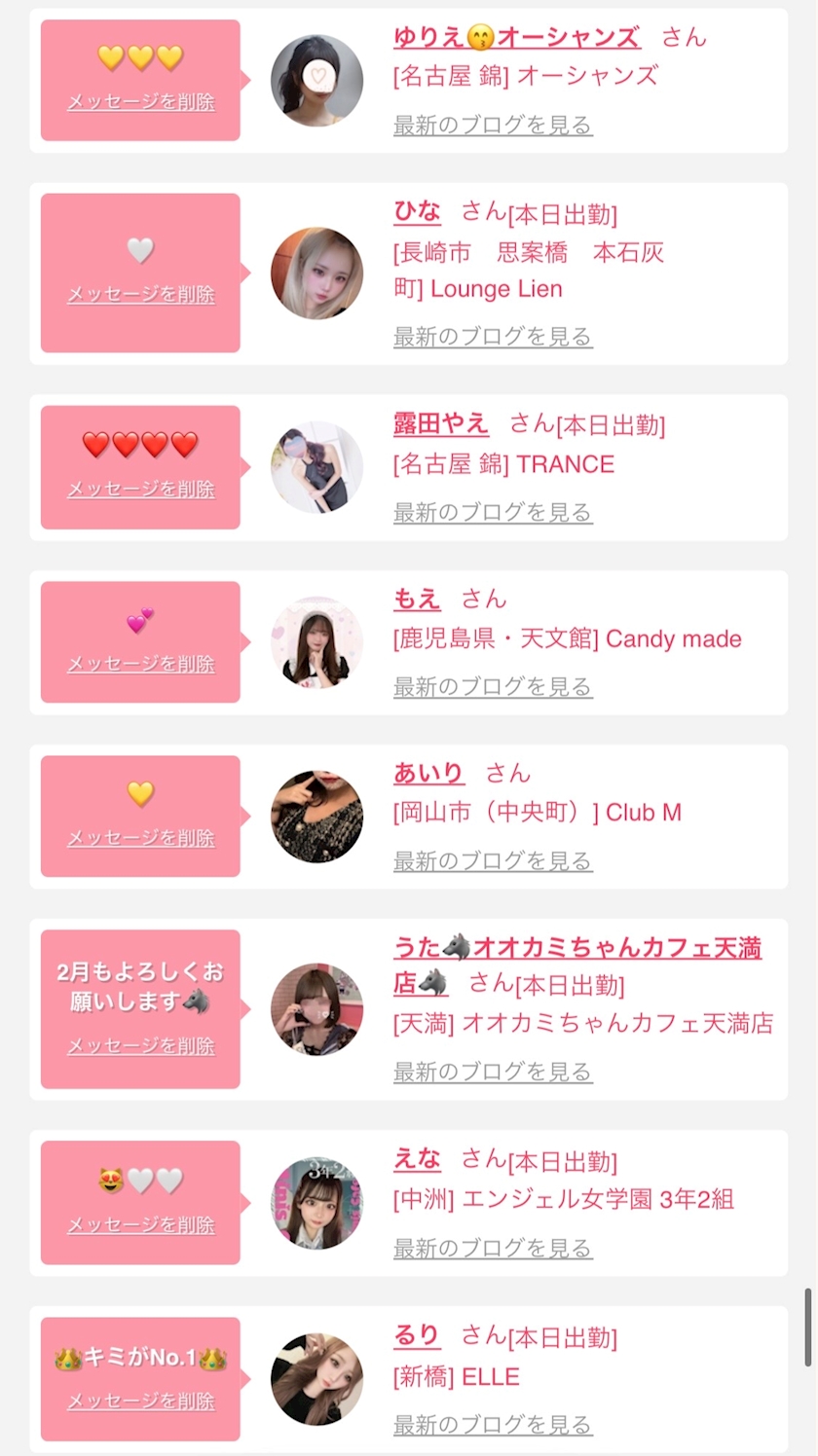Open ひな's profile name link
Viewport: 818px width, 1456px height.
(417, 212)
